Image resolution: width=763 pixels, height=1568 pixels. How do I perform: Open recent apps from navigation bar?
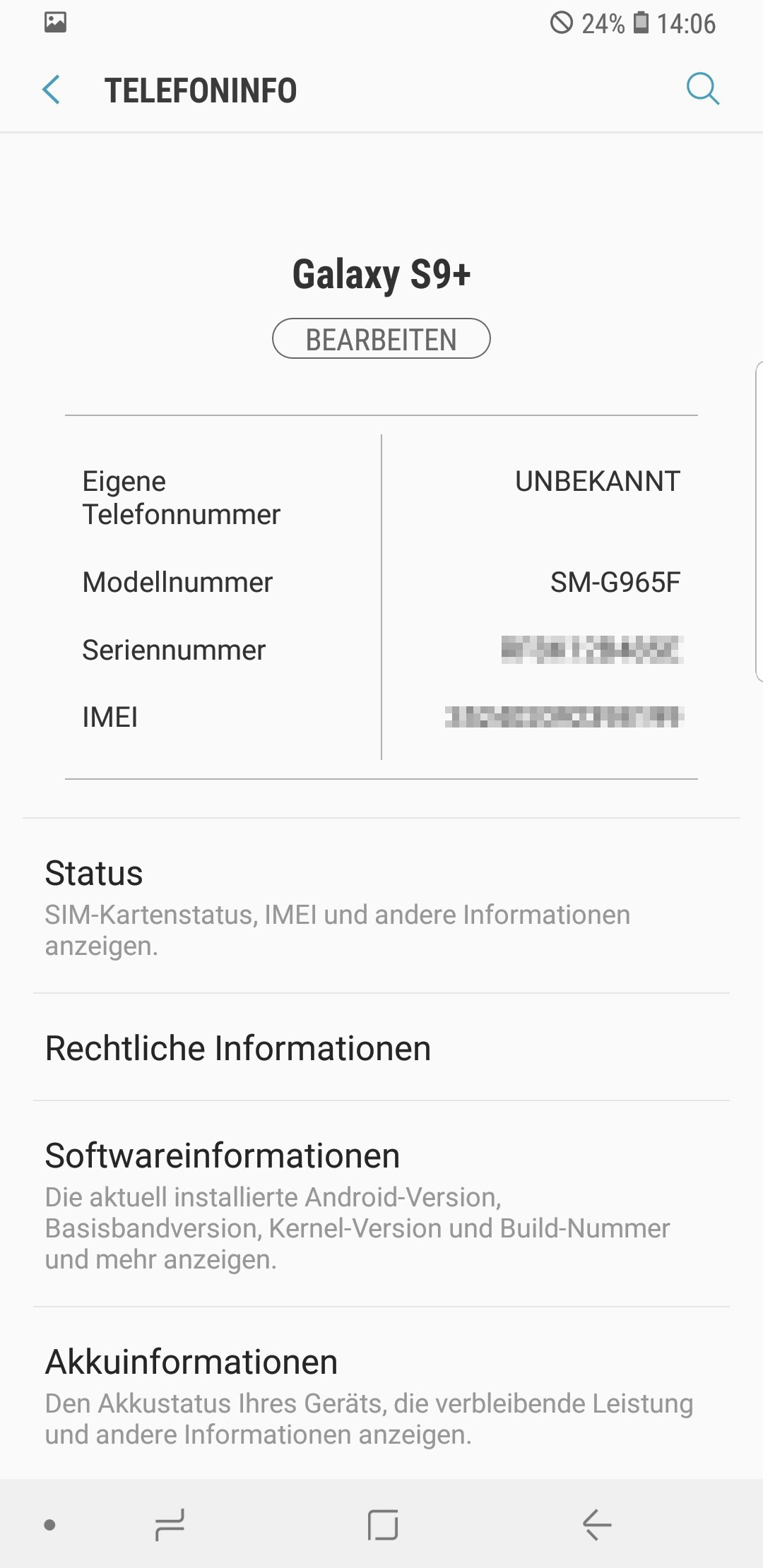point(170,1525)
